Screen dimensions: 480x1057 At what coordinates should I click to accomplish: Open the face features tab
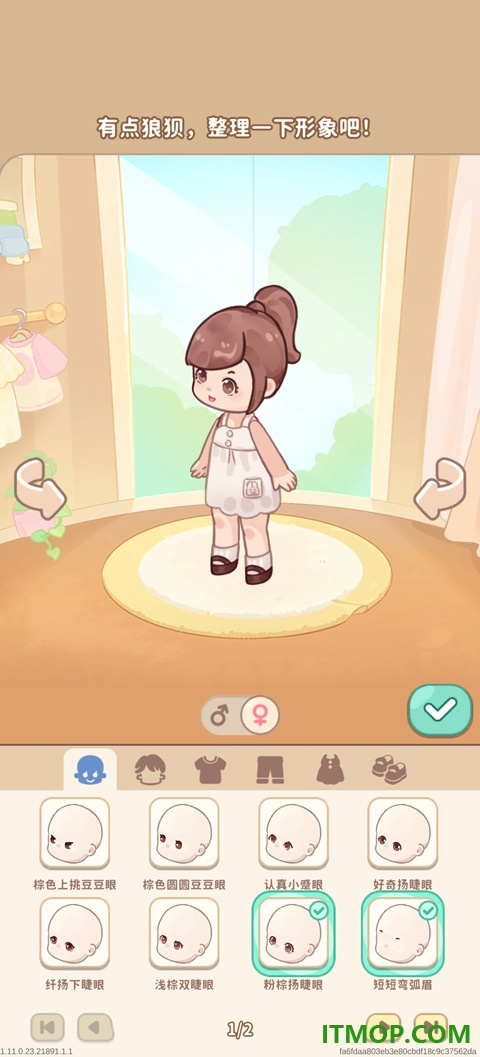(x=90, y=769)
